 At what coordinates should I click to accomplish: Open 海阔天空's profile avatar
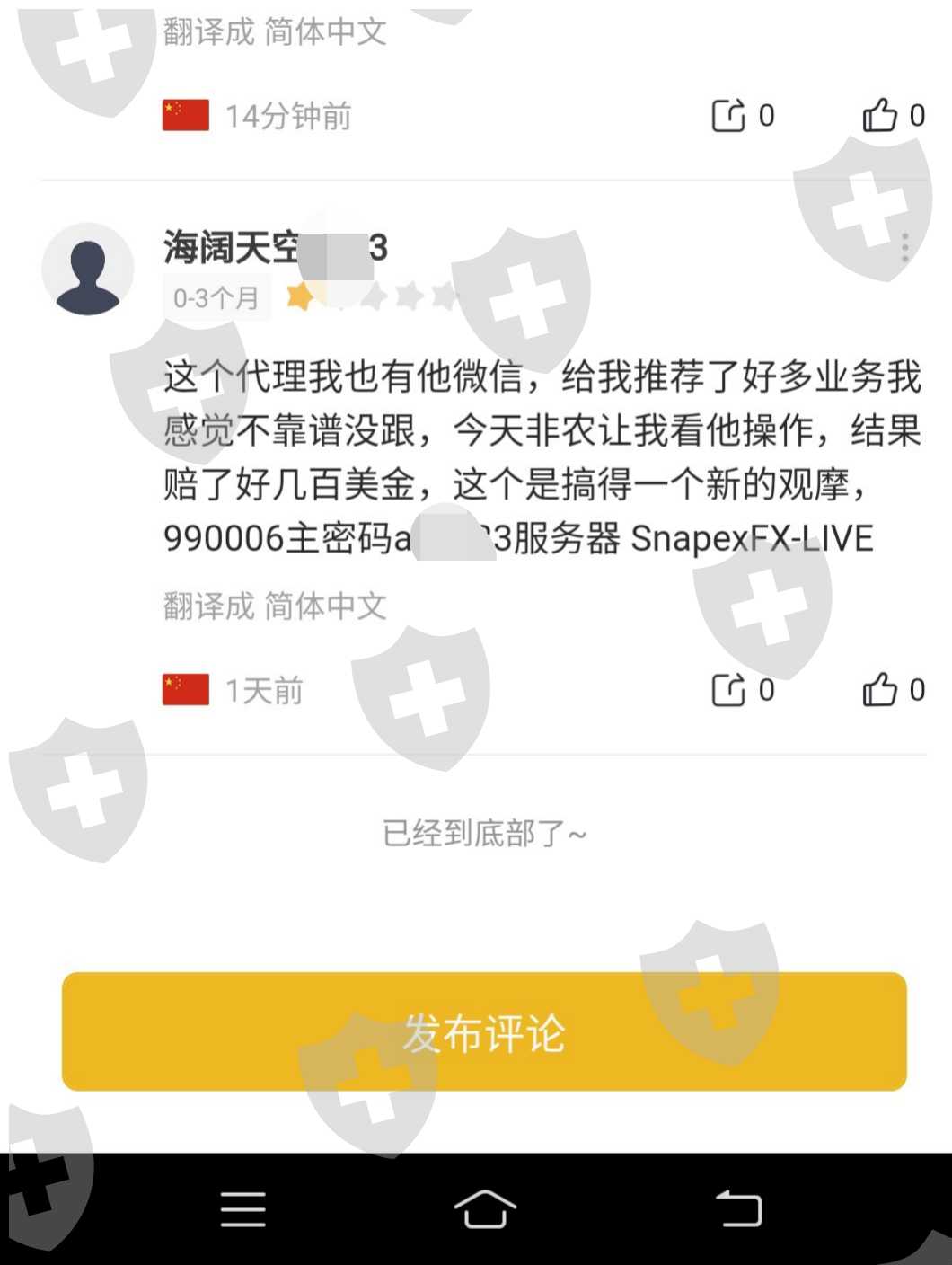(88, 270)
